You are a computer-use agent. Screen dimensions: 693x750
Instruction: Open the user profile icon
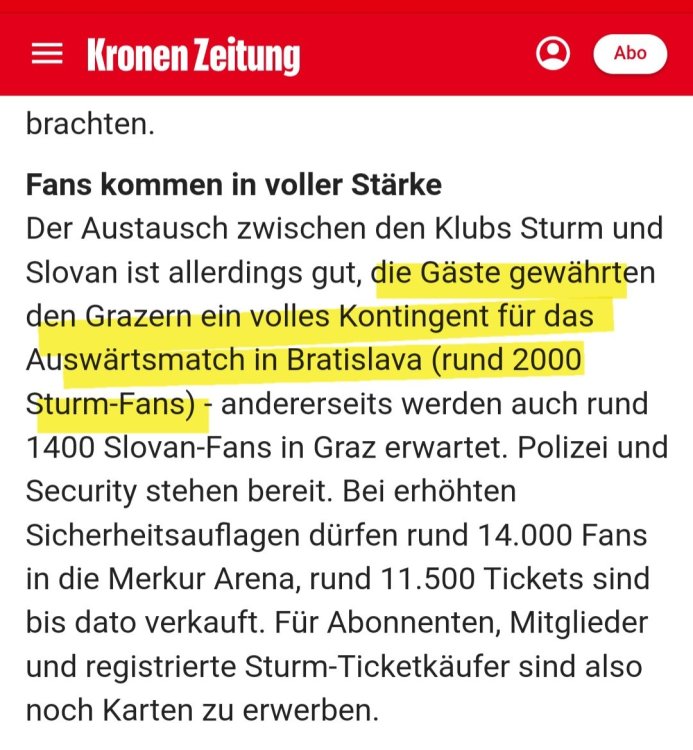(x=552, y=54)
